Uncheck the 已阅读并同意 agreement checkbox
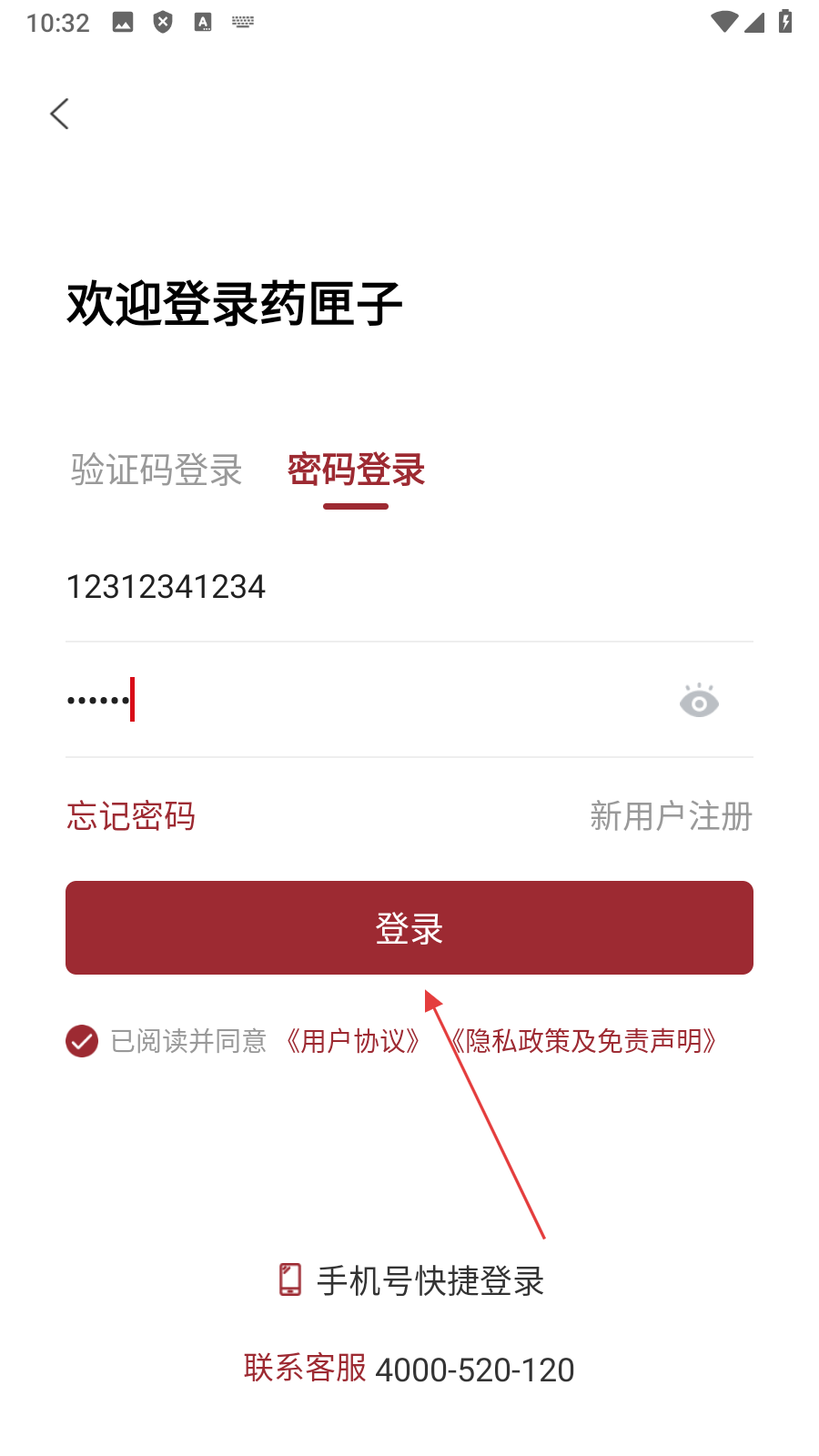Screen dimensions: 819x1456 click(82, 1041)
